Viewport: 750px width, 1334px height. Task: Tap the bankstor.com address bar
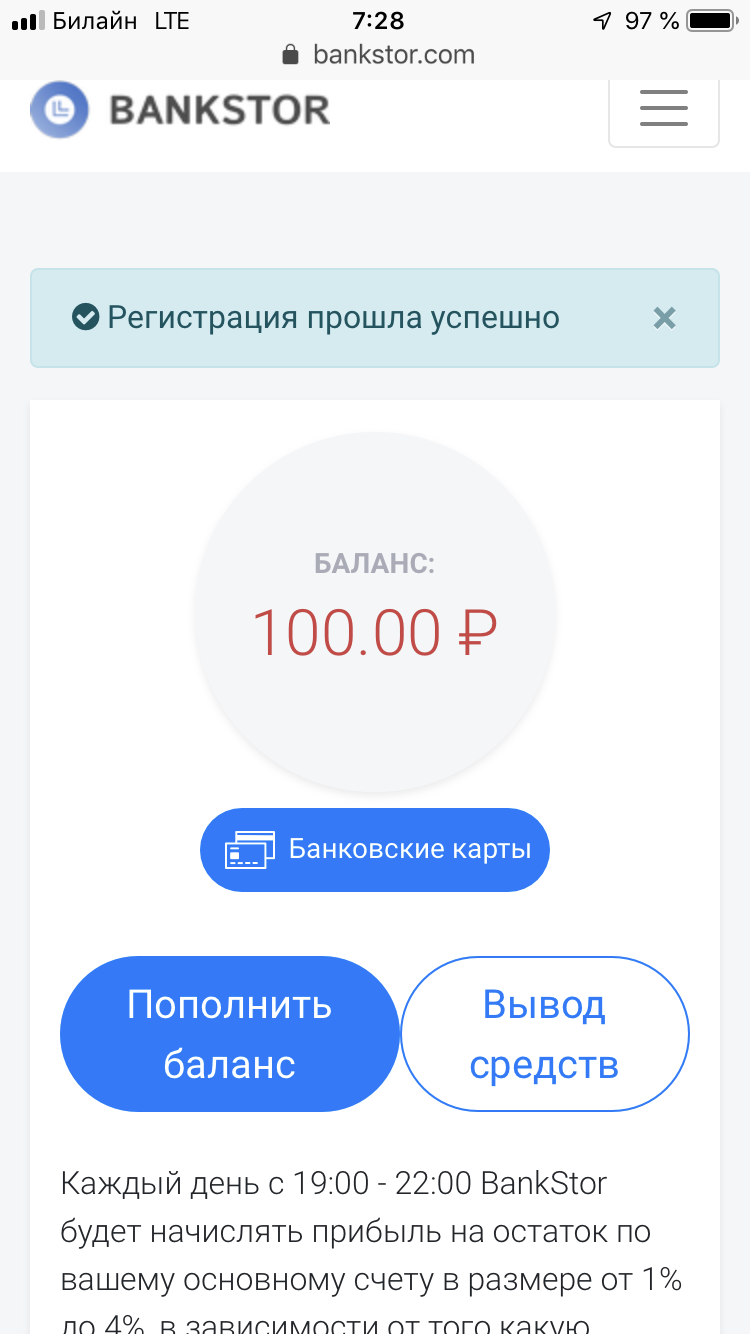378,54
